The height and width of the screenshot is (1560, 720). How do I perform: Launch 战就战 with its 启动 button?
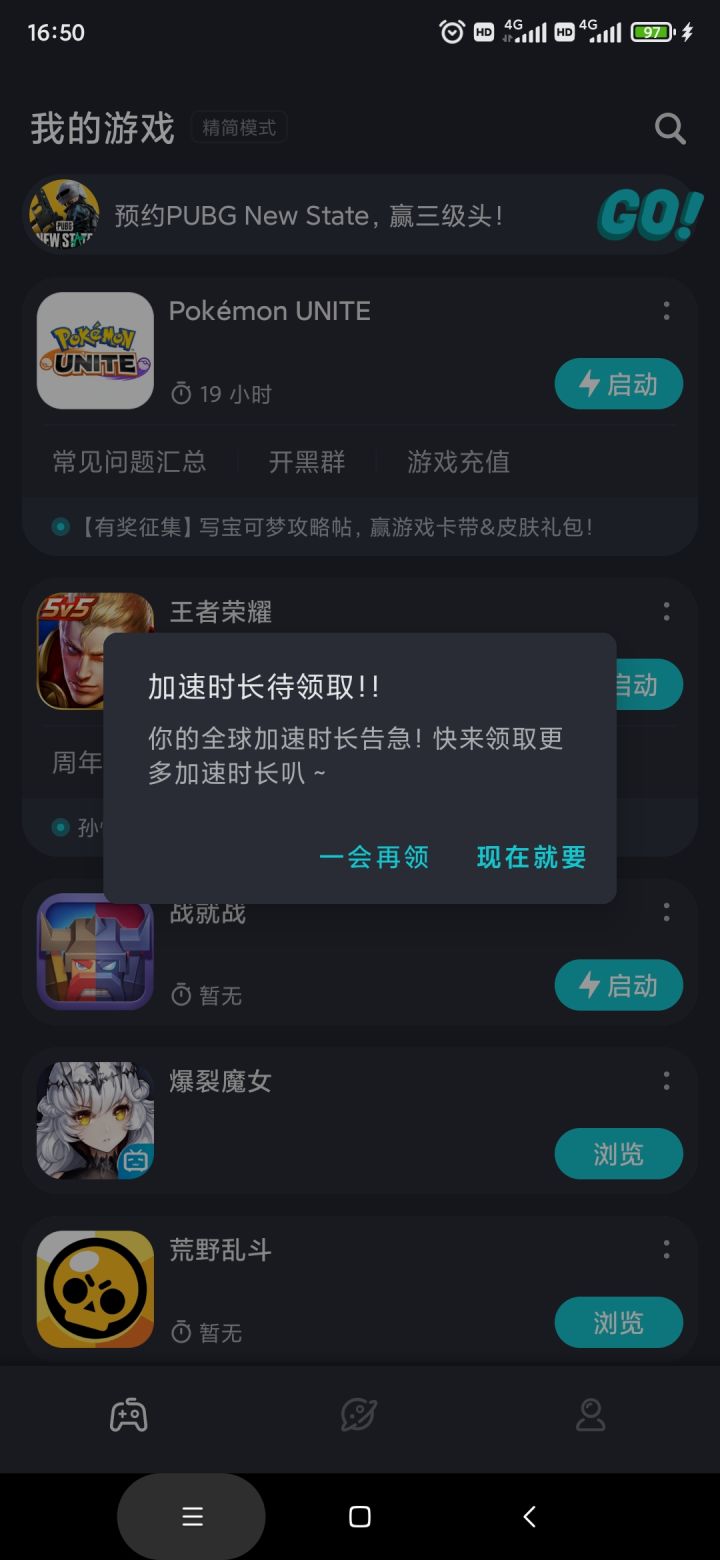point(618,985)
